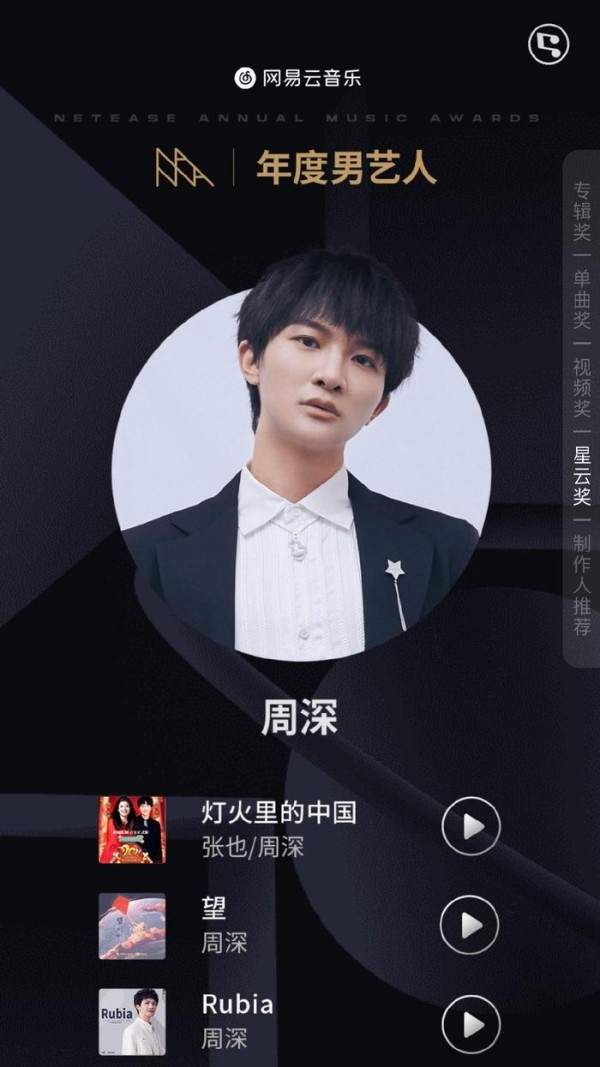This screenshot has width=600, height=1067.
Task: Open the Rubia album cover
Action: tap(132, 1022)
